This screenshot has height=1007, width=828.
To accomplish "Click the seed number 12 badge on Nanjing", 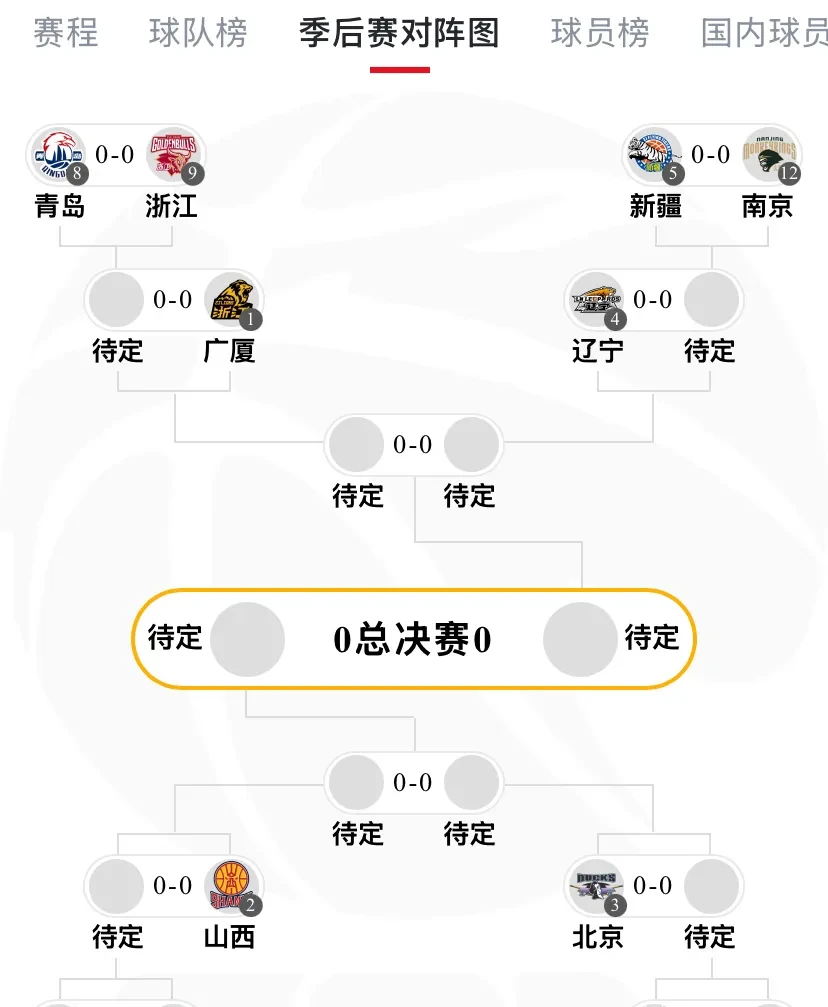I will [x=789, y=174].
